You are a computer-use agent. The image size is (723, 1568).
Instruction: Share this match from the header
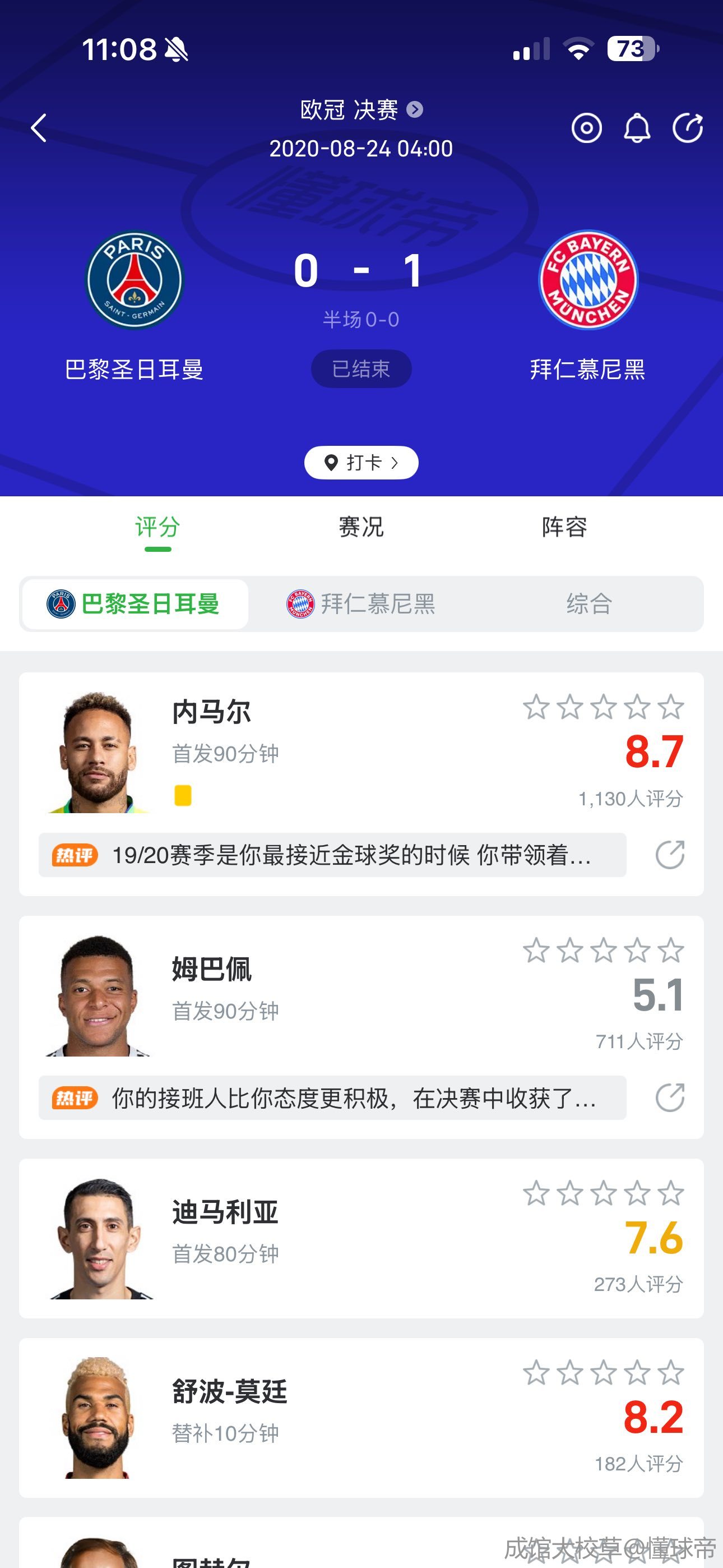(687, 128)
